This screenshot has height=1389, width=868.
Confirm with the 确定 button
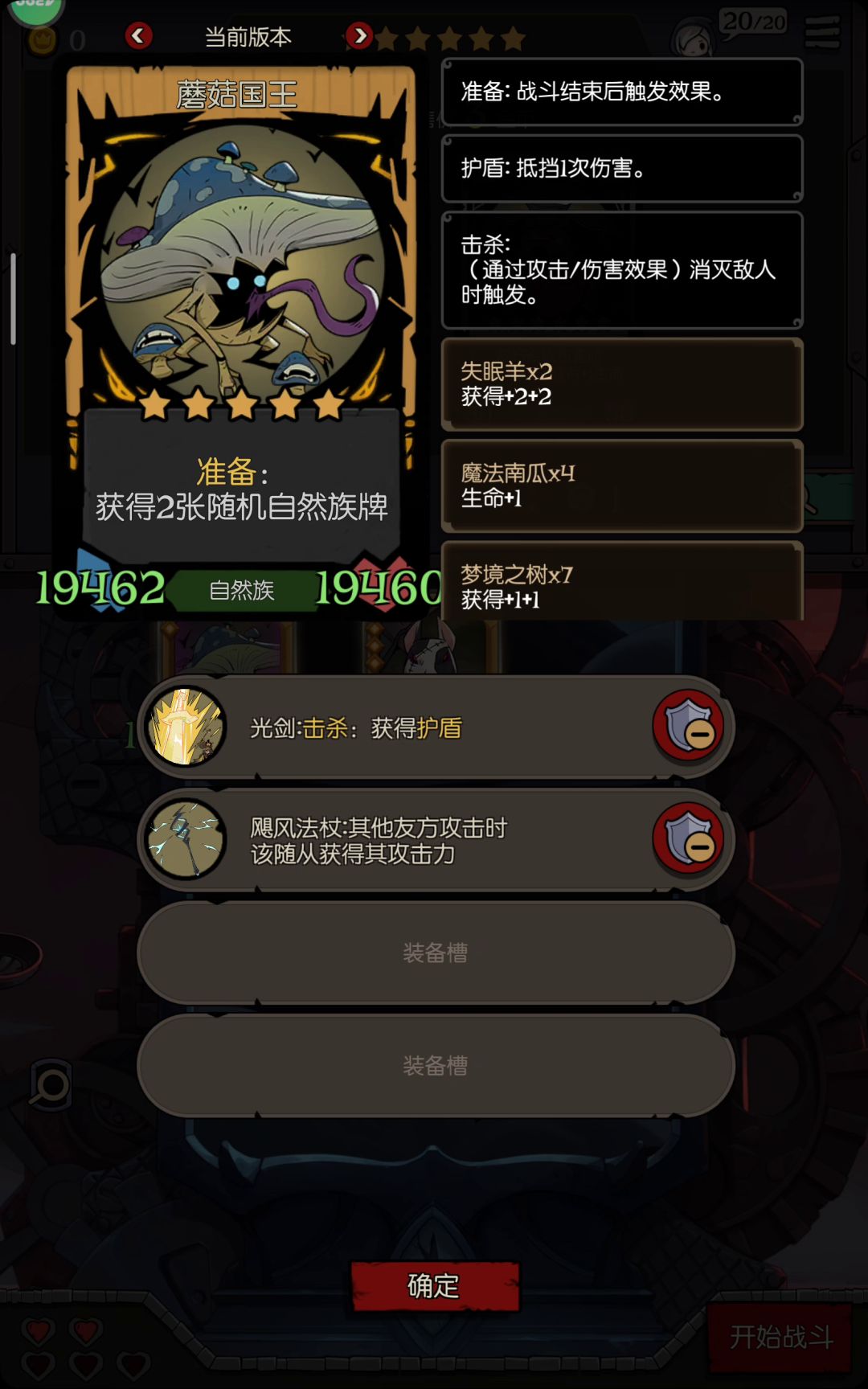pos(435,1286)
